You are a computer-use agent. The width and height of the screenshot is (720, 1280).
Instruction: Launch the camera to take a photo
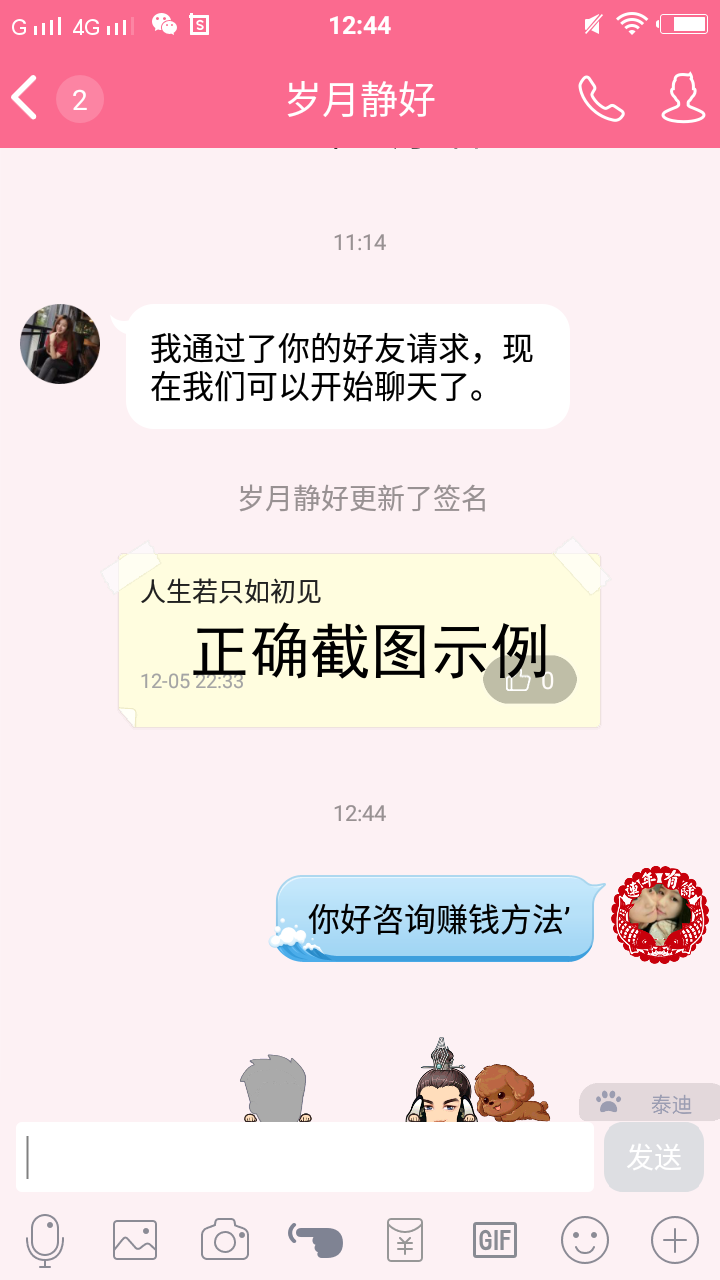tap(225, 1241)
